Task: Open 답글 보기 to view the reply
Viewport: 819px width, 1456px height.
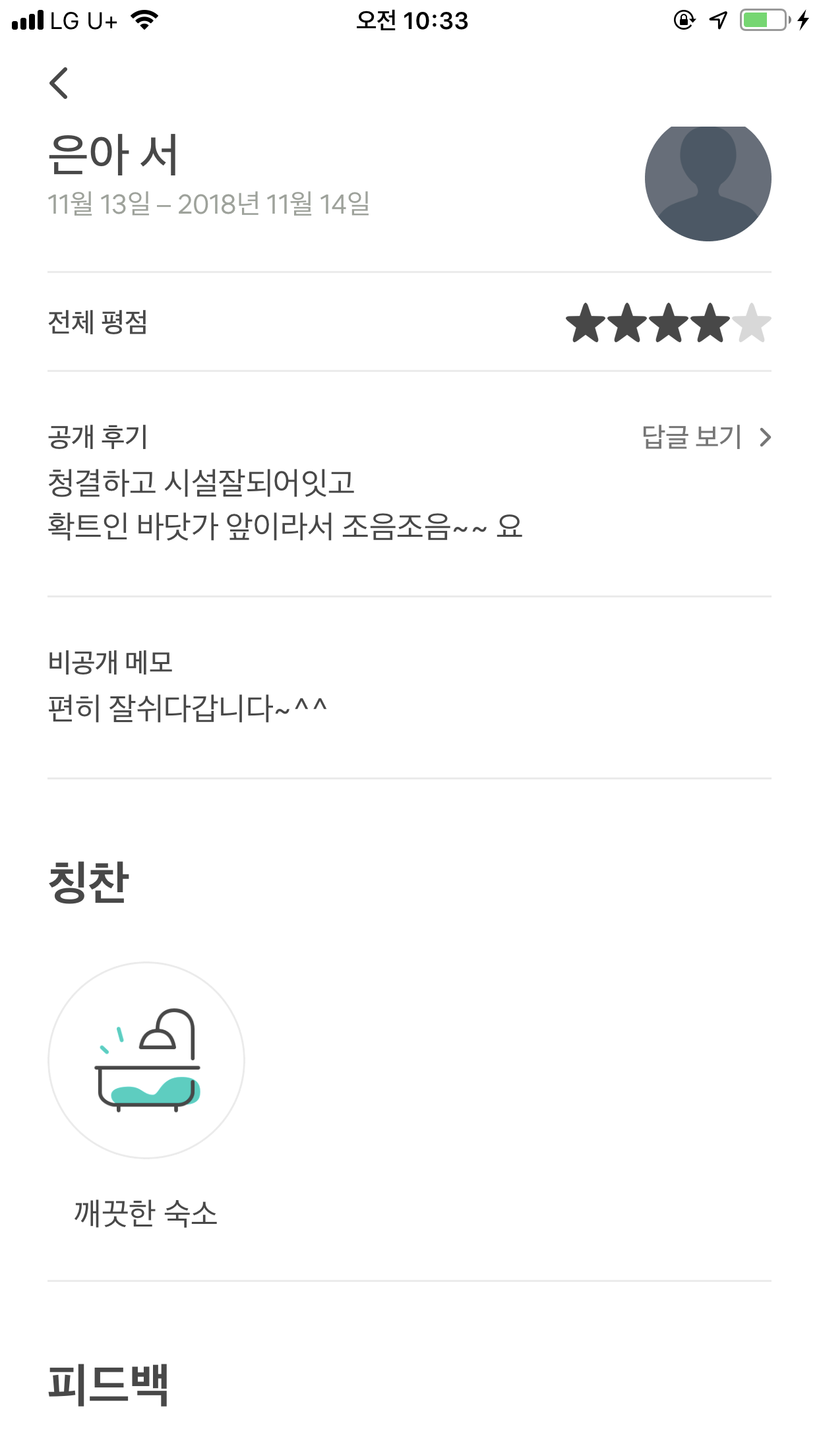Action: pyautogui.click(x=706, y=437)
